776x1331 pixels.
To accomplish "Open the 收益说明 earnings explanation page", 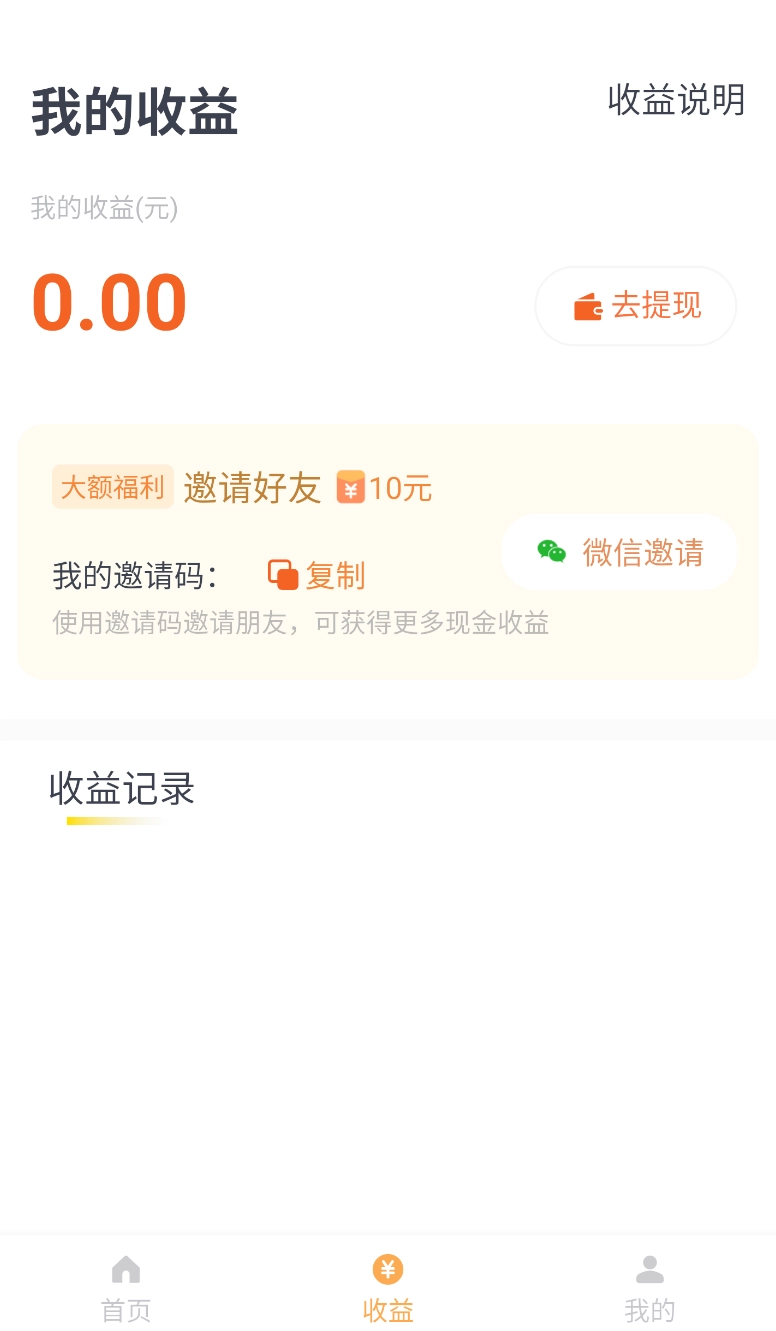I will pos(676,101).
